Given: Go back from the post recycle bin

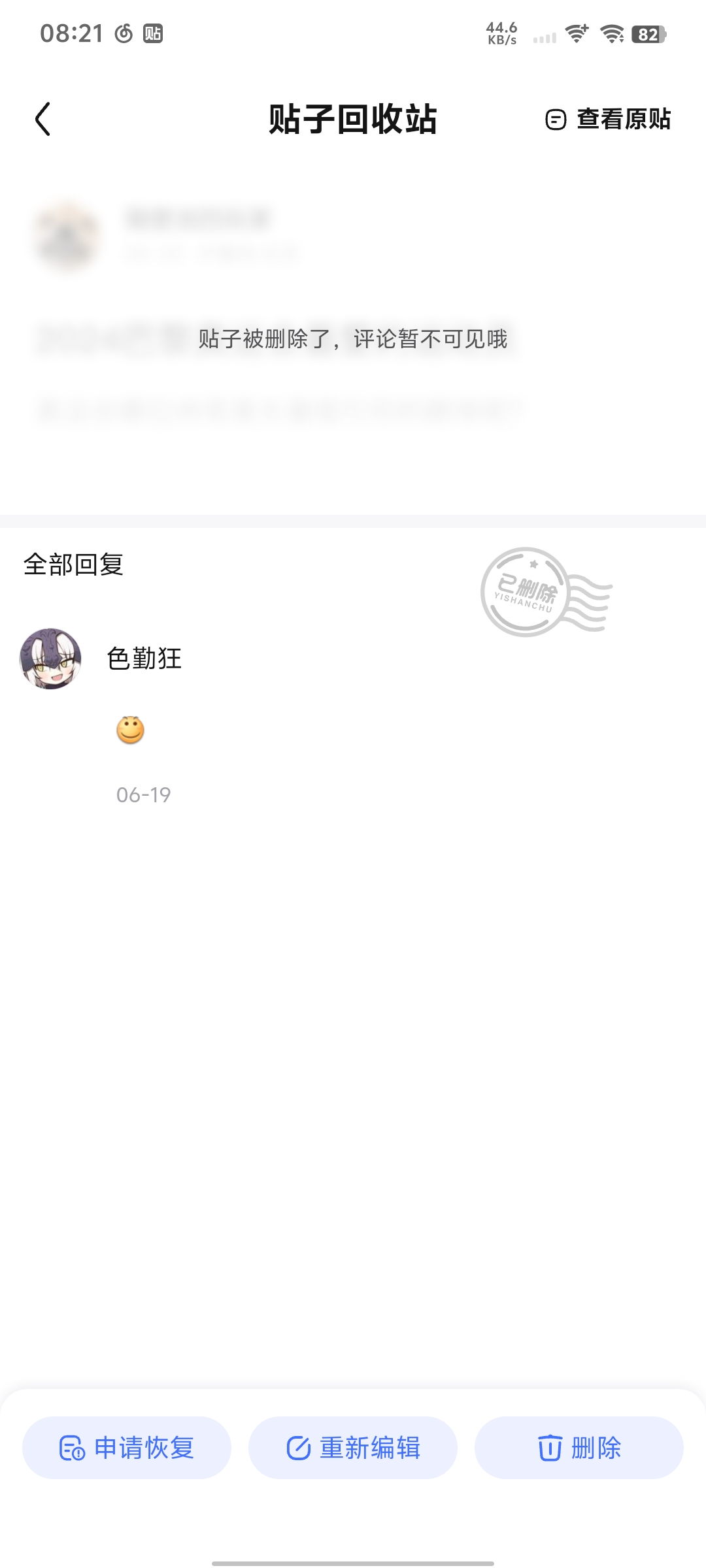Looking at the screenshot, I should (x=43, y=120).
